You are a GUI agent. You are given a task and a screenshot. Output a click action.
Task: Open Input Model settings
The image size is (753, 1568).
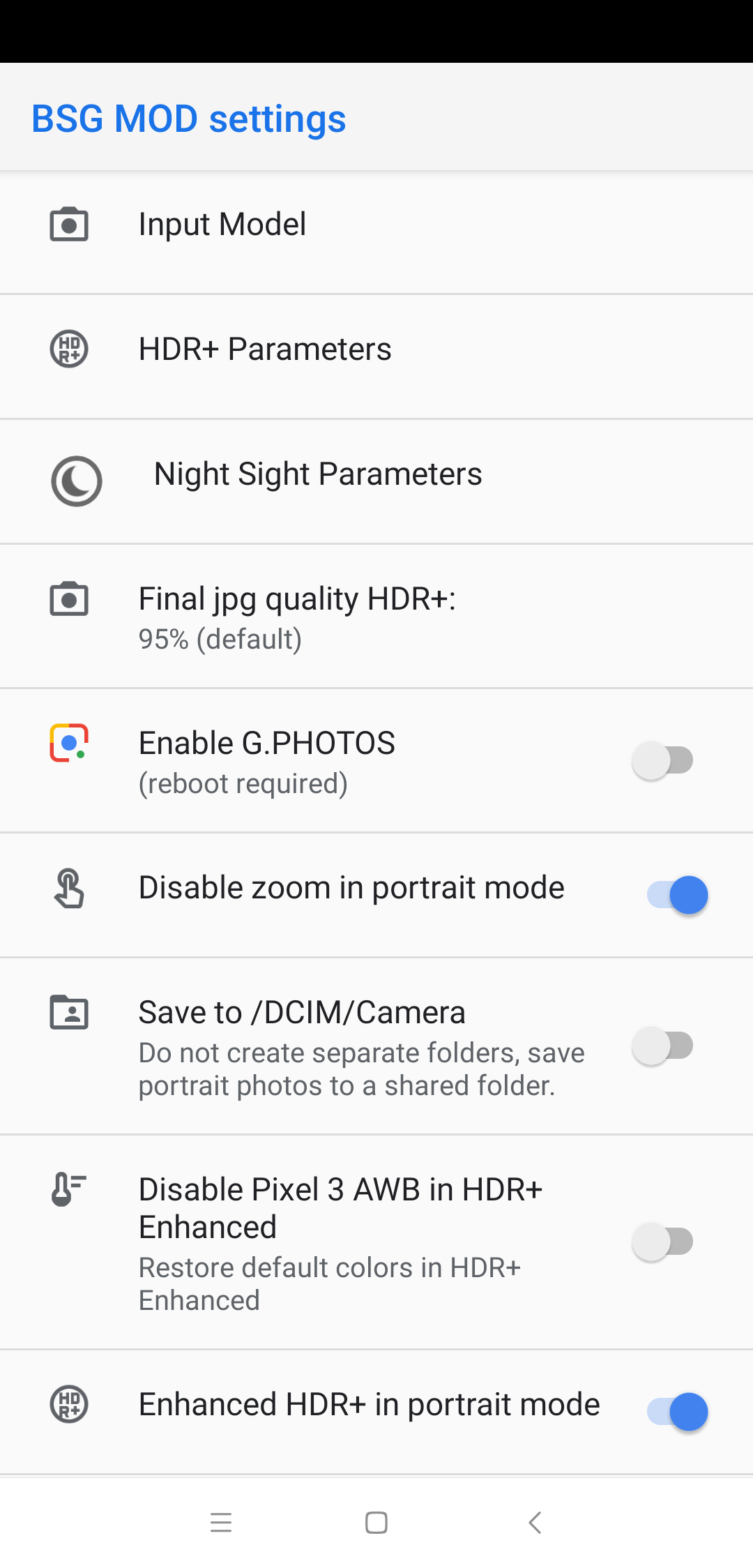(376, 232)
